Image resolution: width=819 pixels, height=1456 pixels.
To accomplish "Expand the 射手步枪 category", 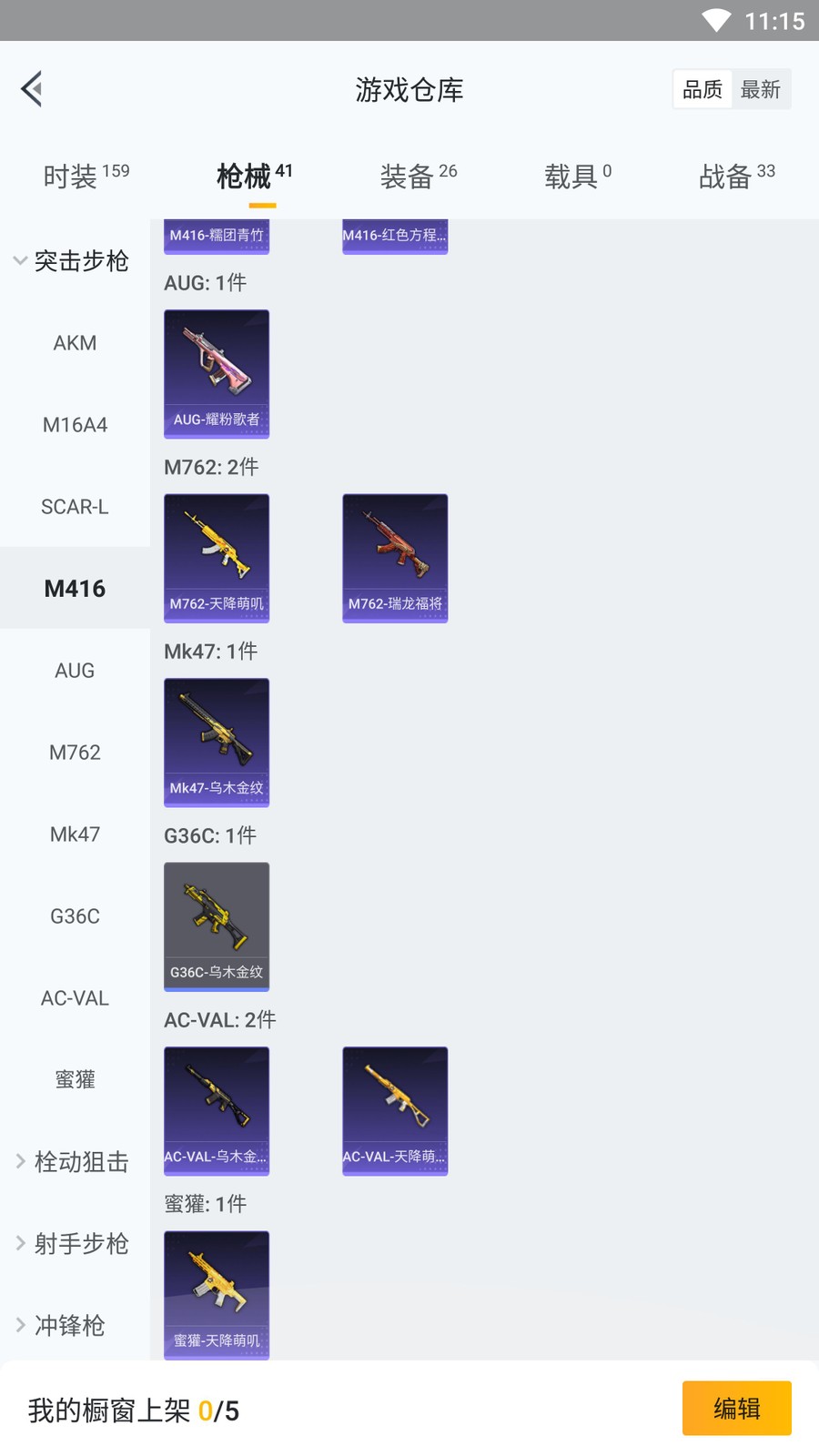I will click(73, 1244).
